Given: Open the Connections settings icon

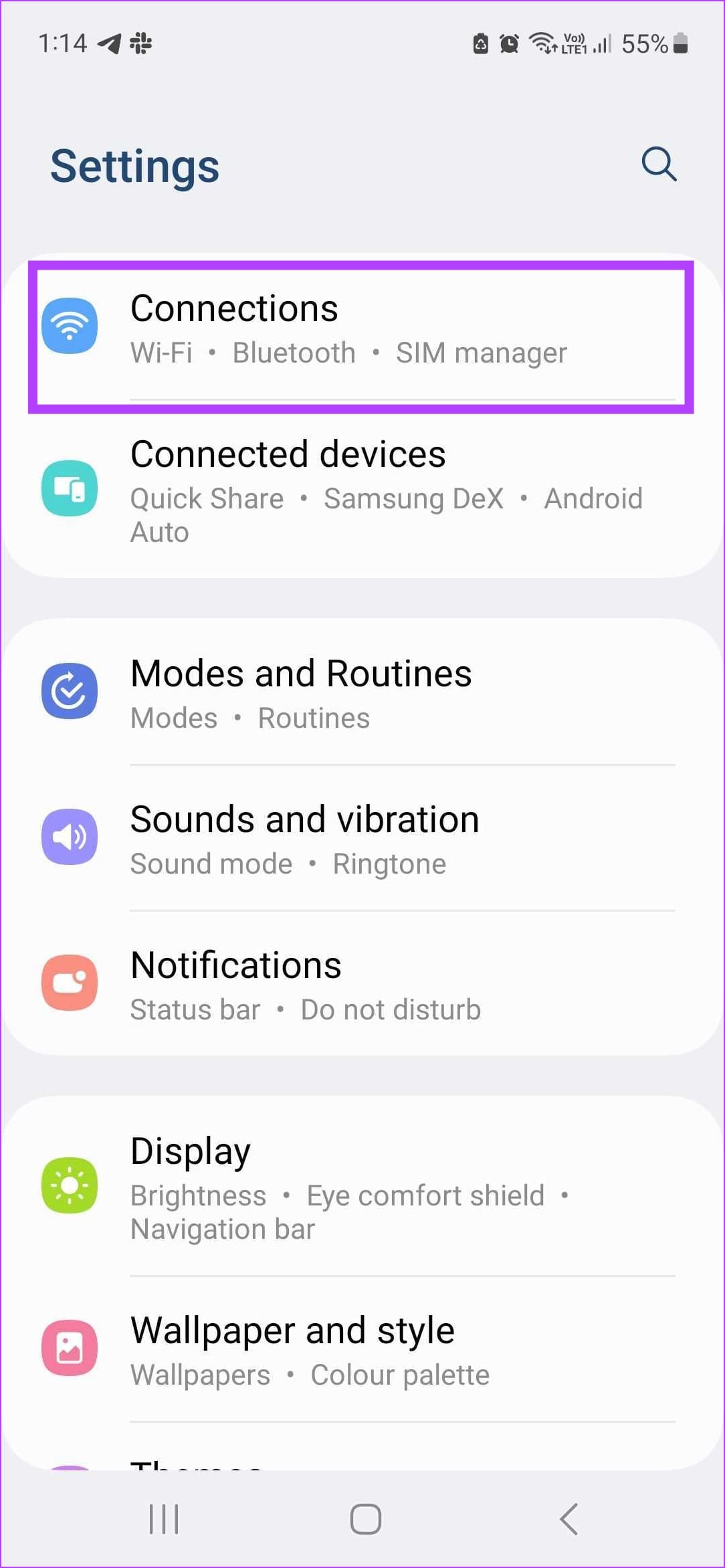Looking at the screenshot, I should tap(69, 326).
